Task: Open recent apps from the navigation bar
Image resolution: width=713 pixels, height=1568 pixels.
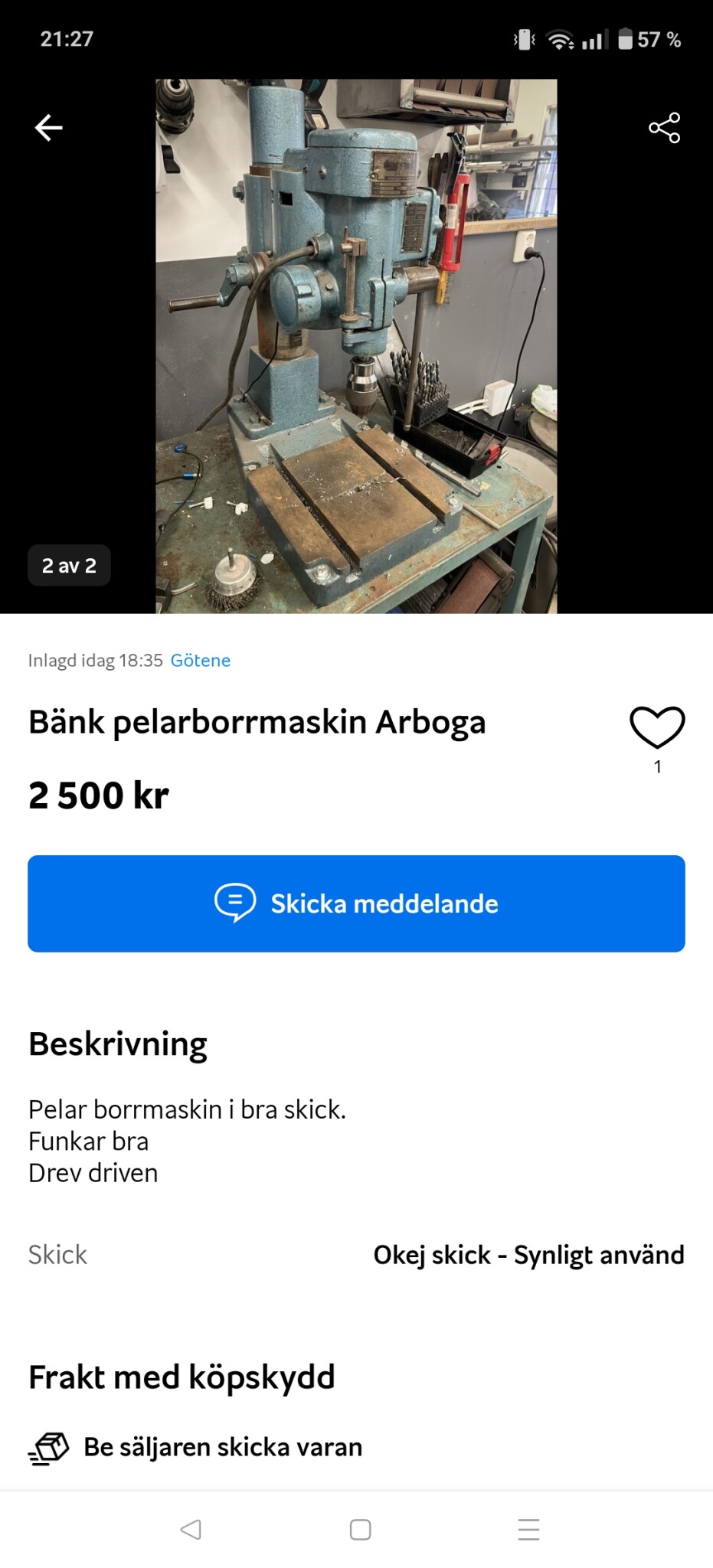Action: tap(528, 1530)
